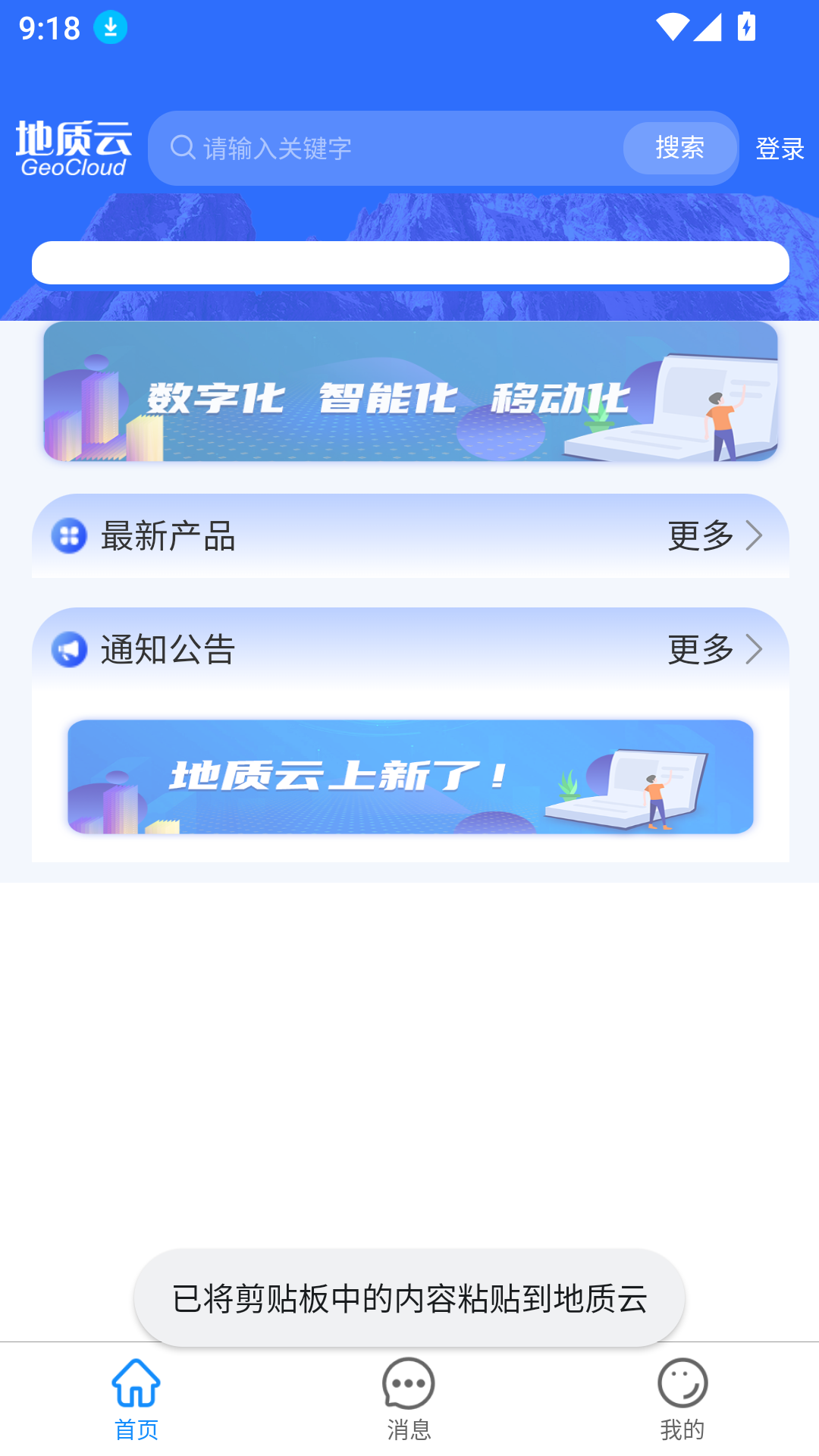
Task: Tap the 搜索 search button
Action: [679, 149]
